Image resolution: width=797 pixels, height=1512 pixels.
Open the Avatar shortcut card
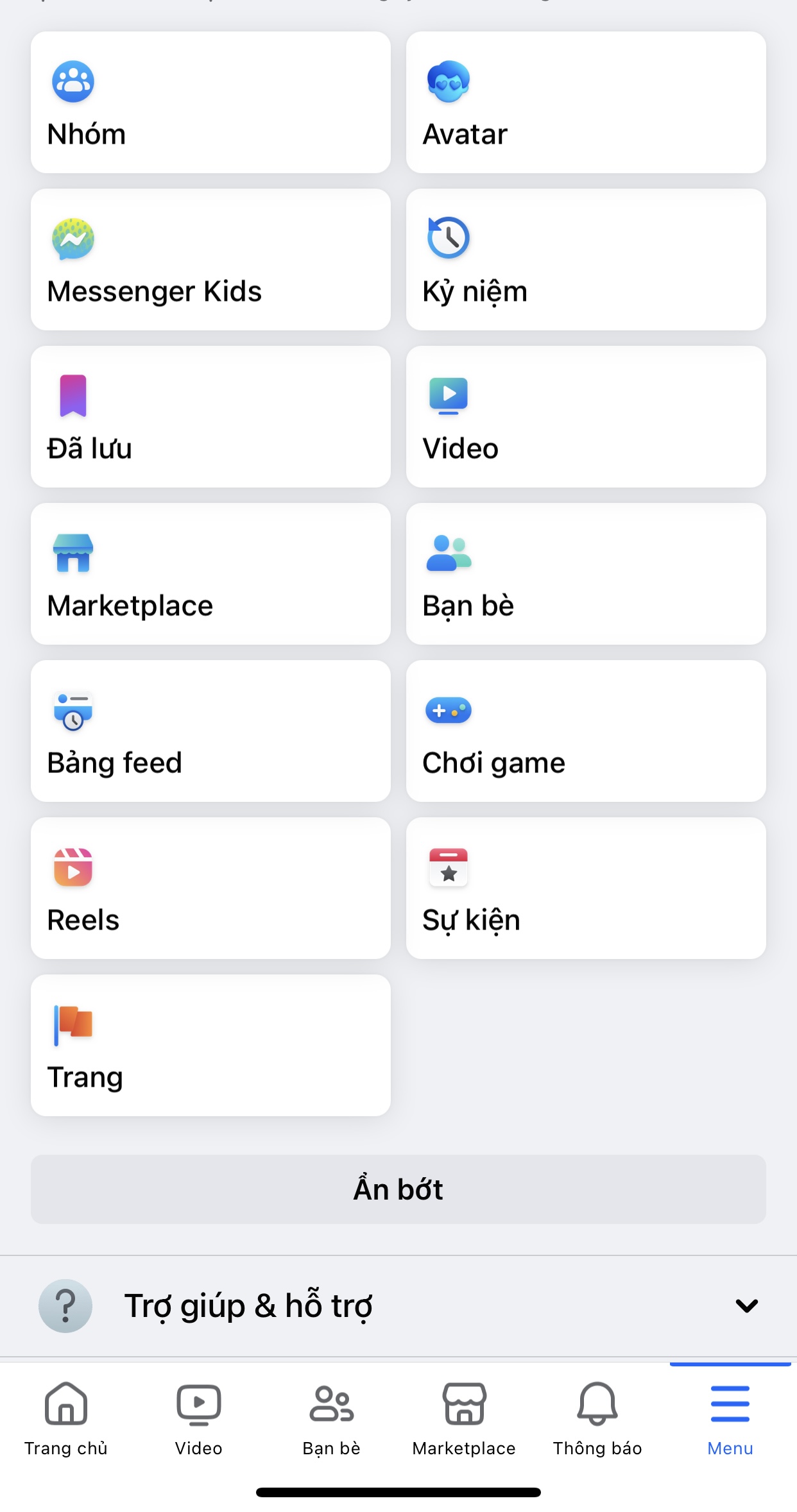click(585, 103)
